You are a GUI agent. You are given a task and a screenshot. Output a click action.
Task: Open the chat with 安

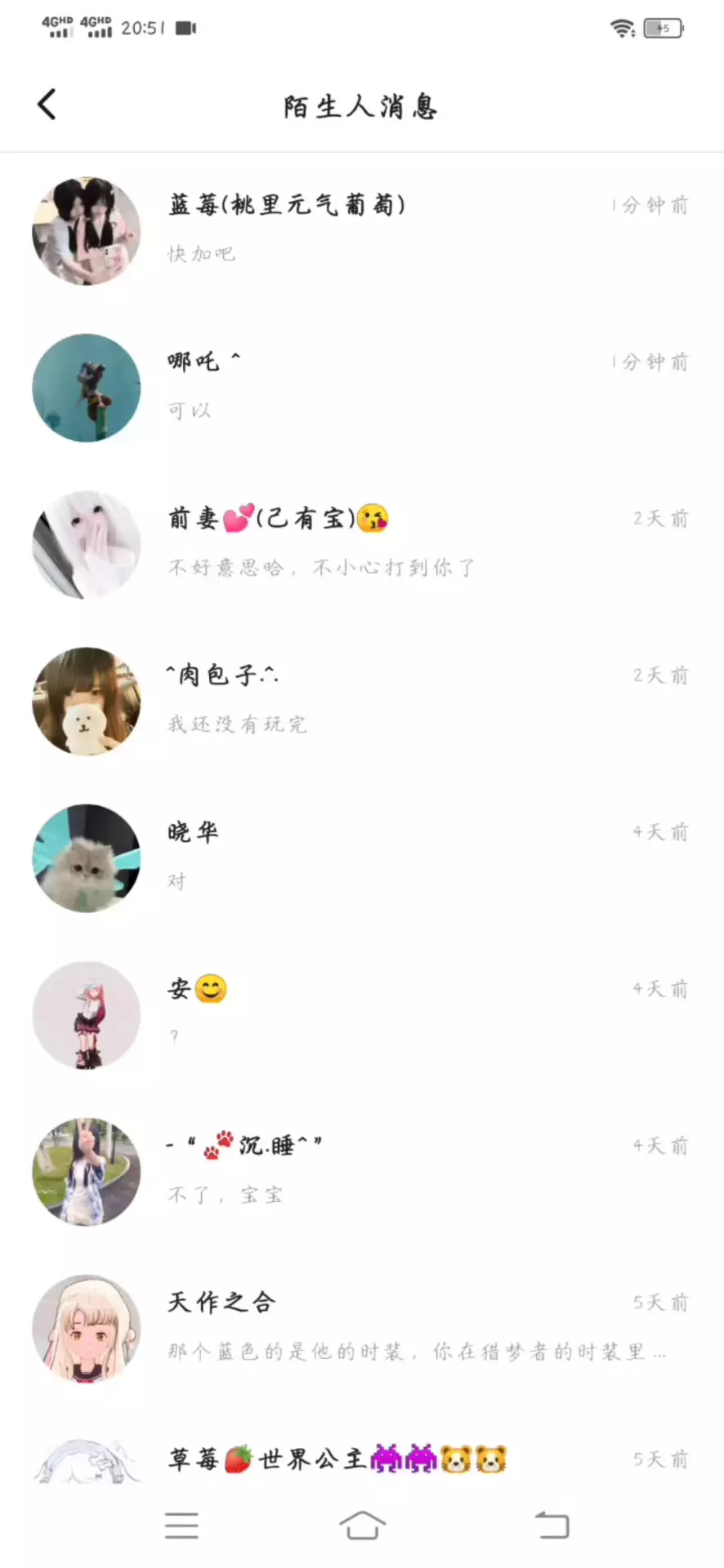pos(362,1014)
